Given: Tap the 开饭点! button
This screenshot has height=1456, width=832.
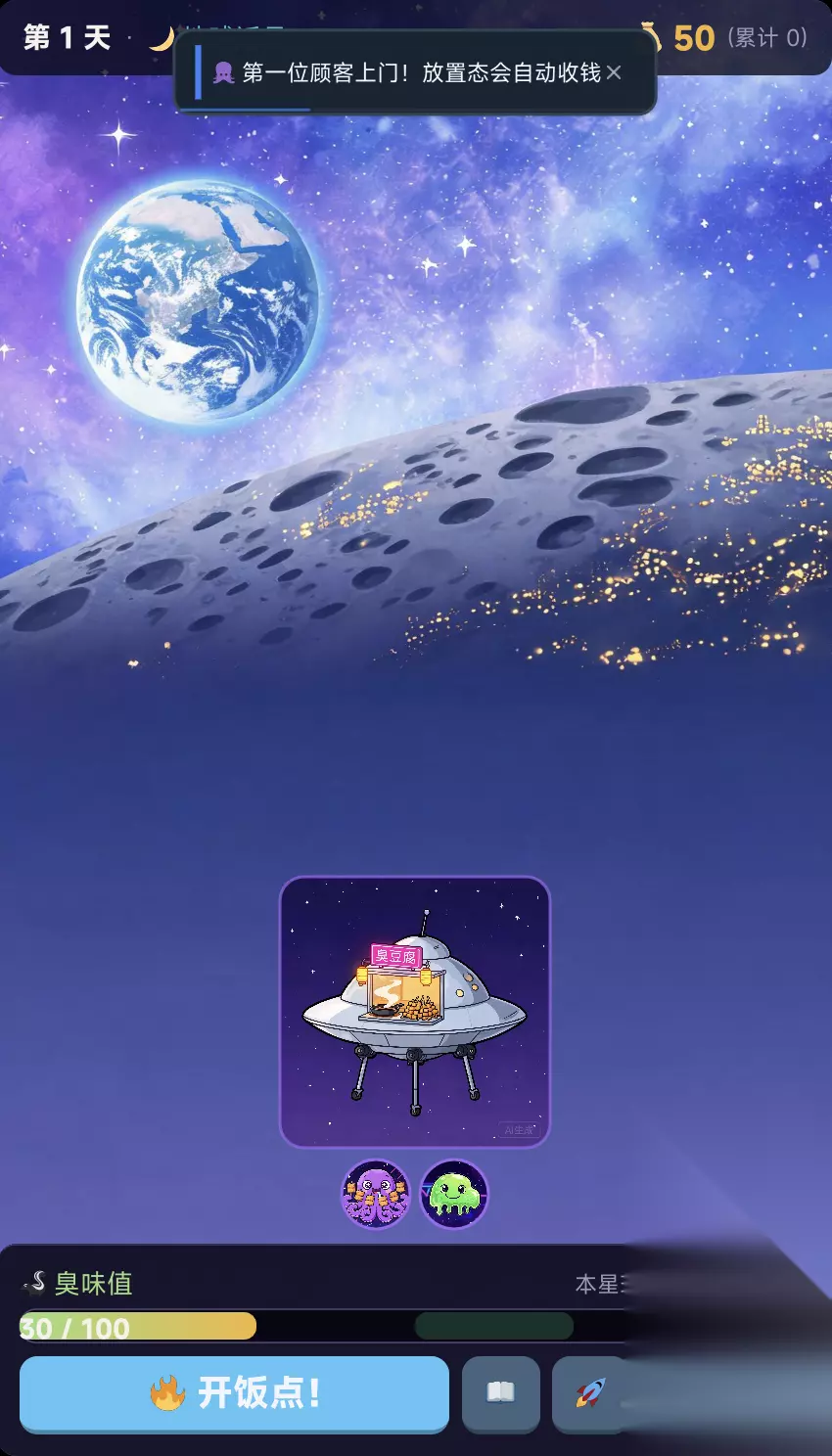Looking at the screenshot, I should (234, 1393).
